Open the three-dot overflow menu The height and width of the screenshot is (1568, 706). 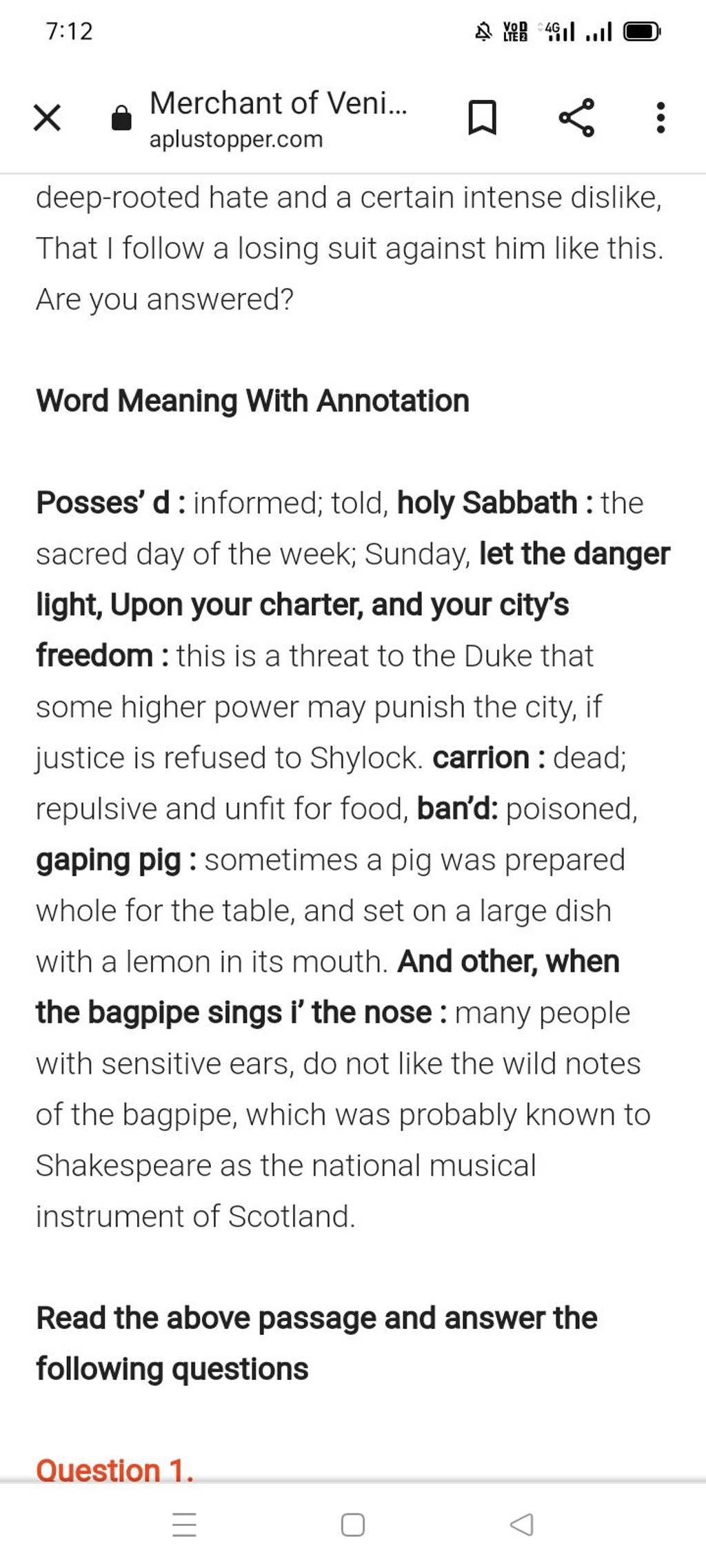pos(660,118)
